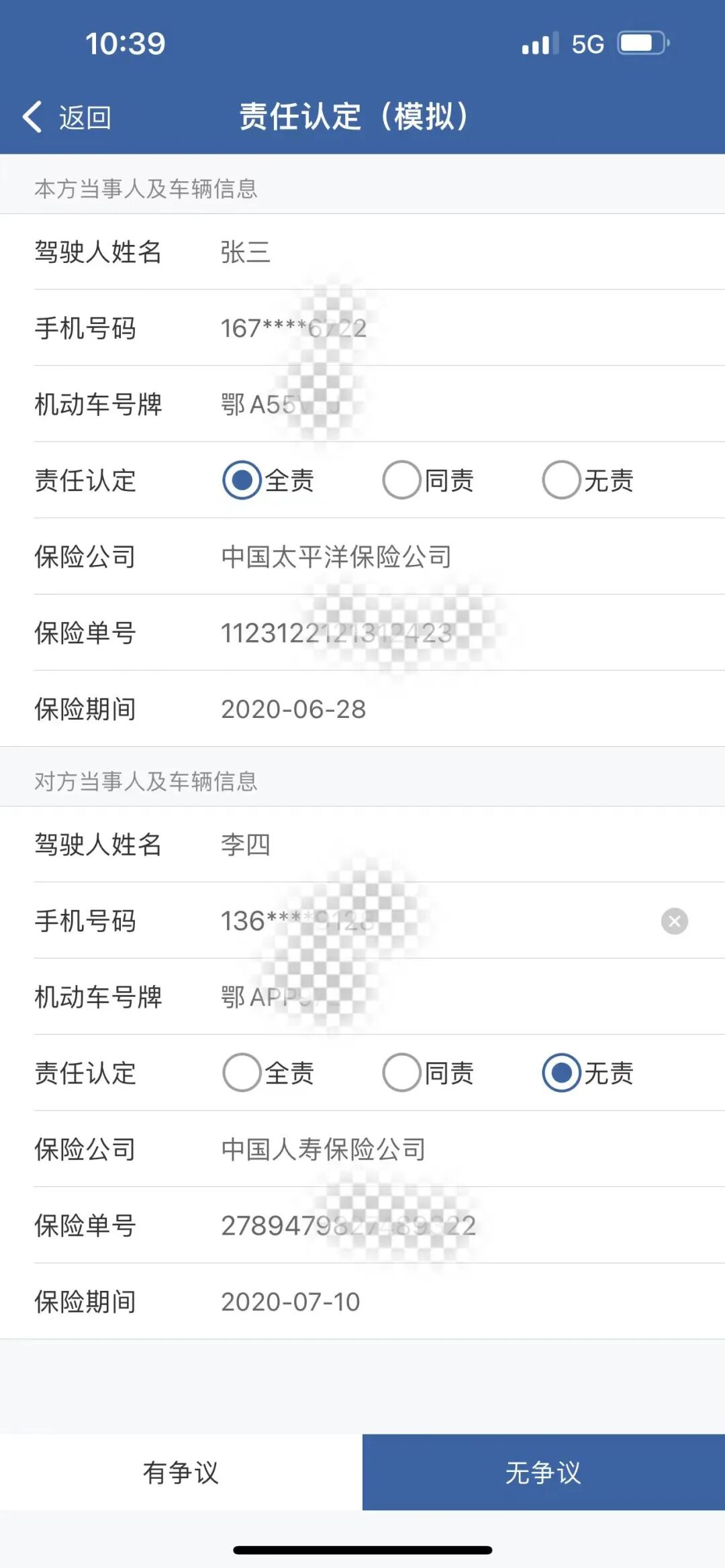Select 无责 for our party's liability
The height and width of the screenshot is (1568, 725).
pos(561,480)
